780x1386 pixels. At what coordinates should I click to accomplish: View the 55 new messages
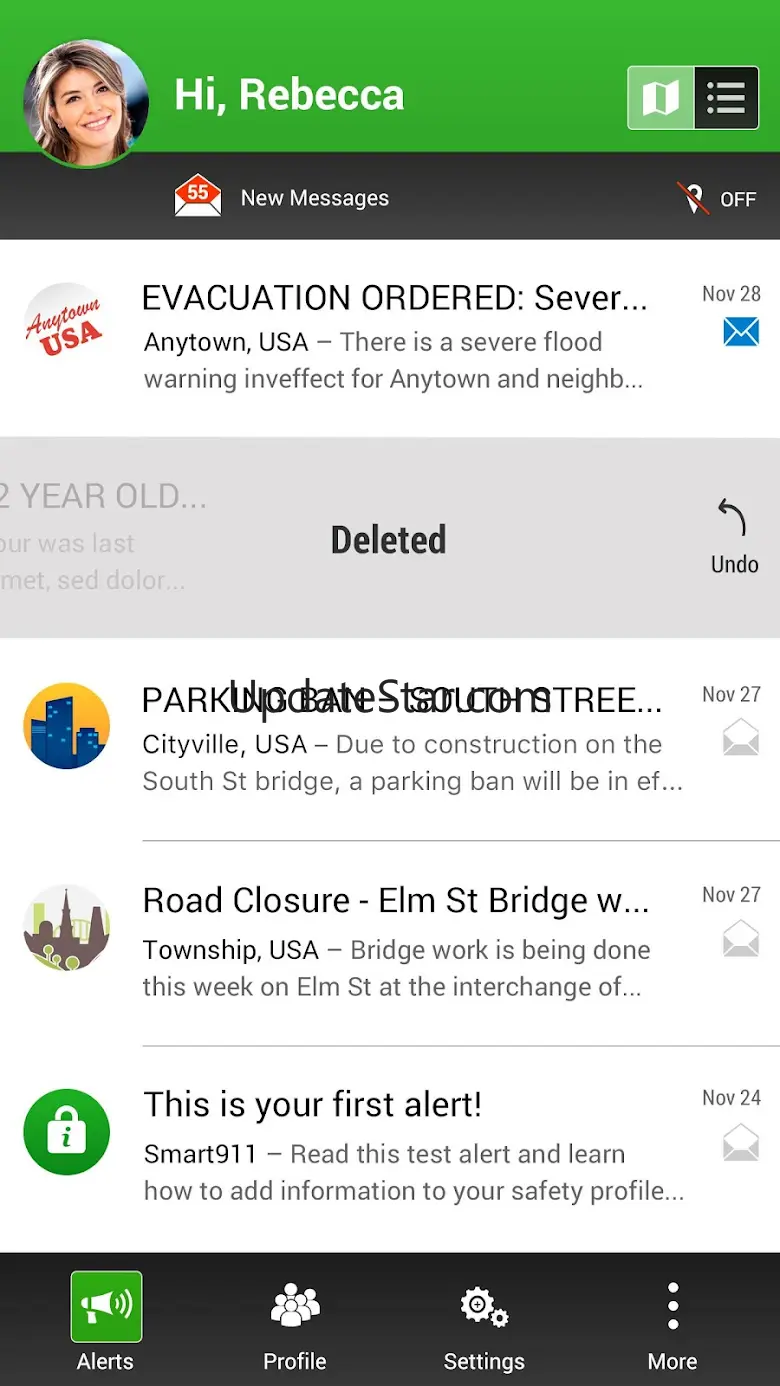point(283,197)
